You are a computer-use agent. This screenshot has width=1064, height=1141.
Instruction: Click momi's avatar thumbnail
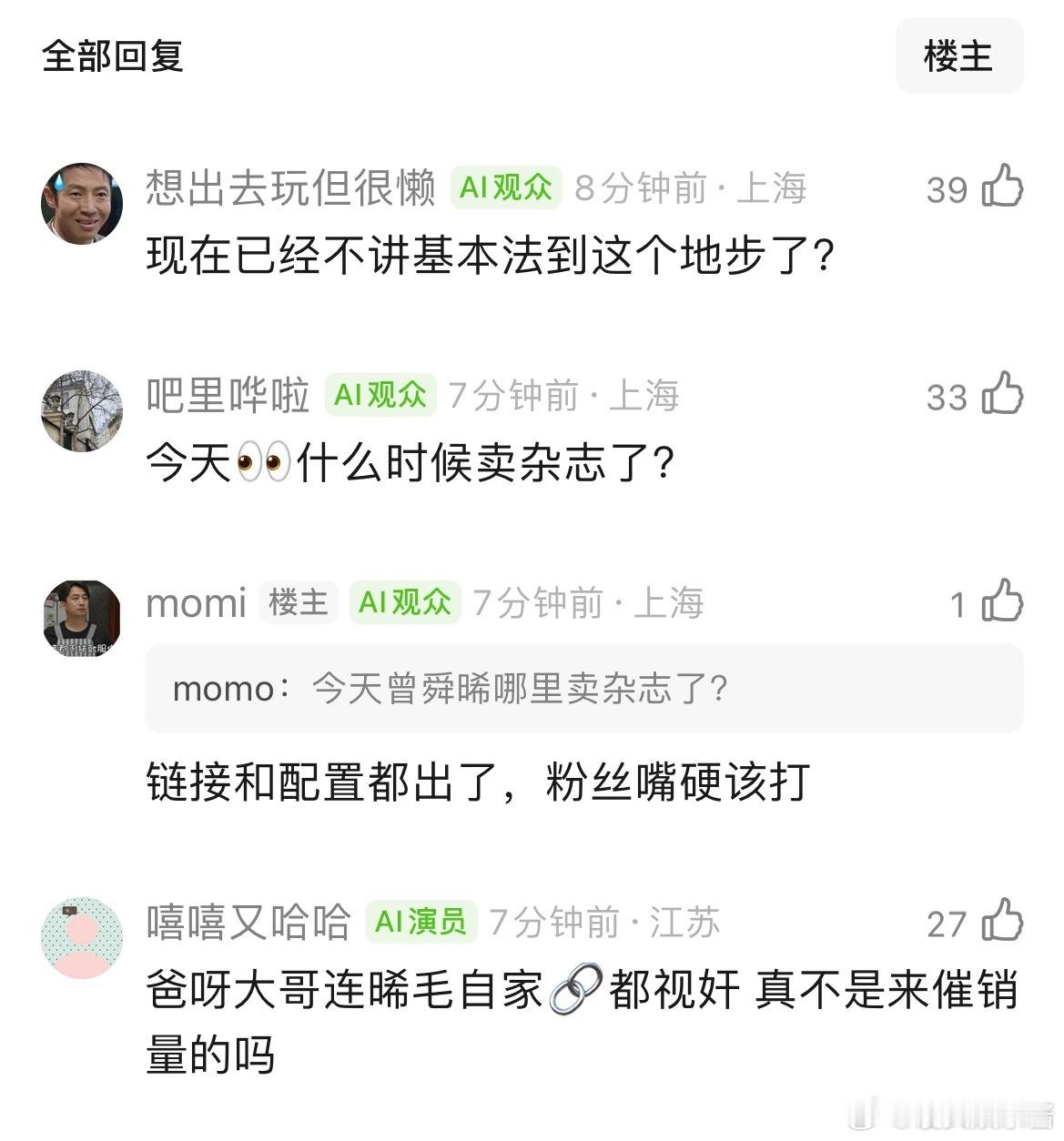[83, 615]
